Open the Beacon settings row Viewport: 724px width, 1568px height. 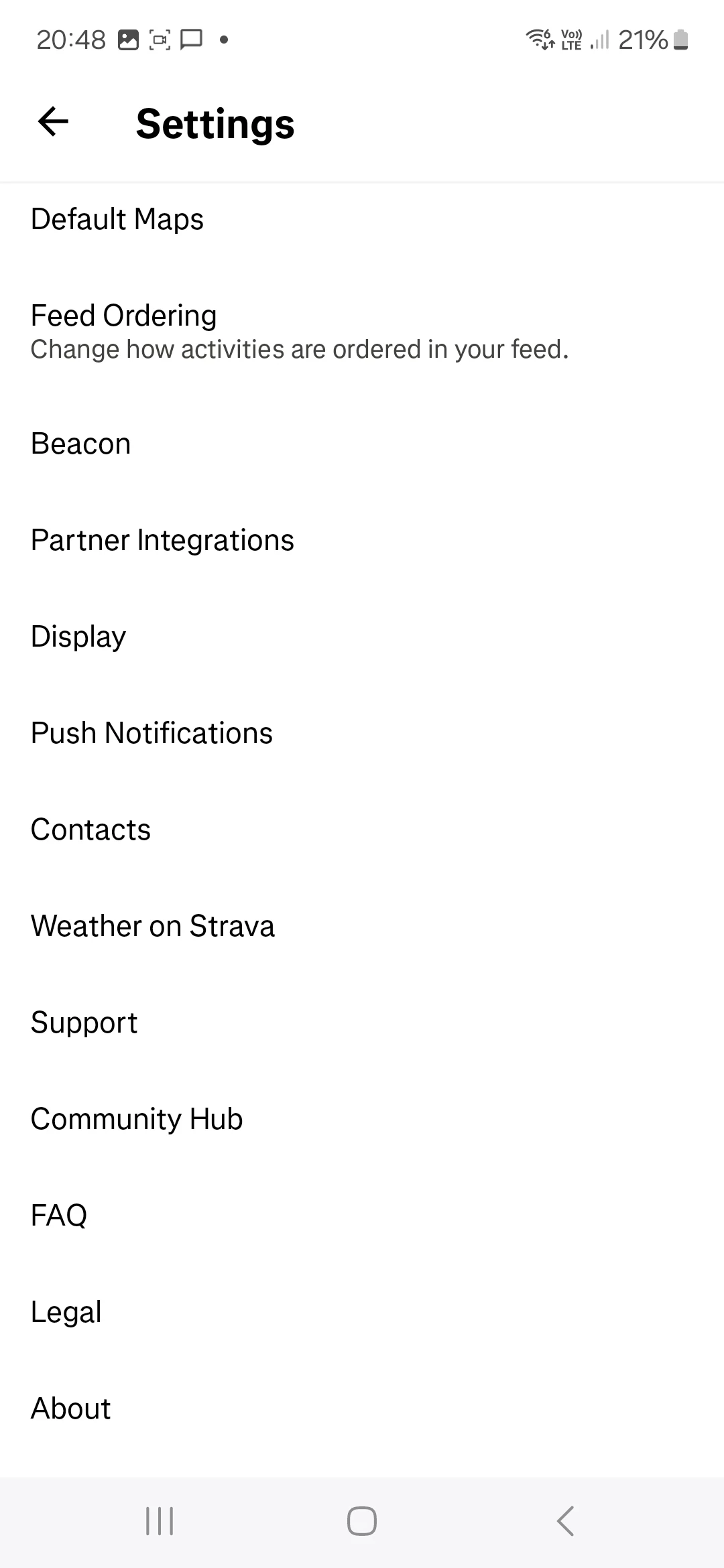pyautogui.click(x=362, y=444)
